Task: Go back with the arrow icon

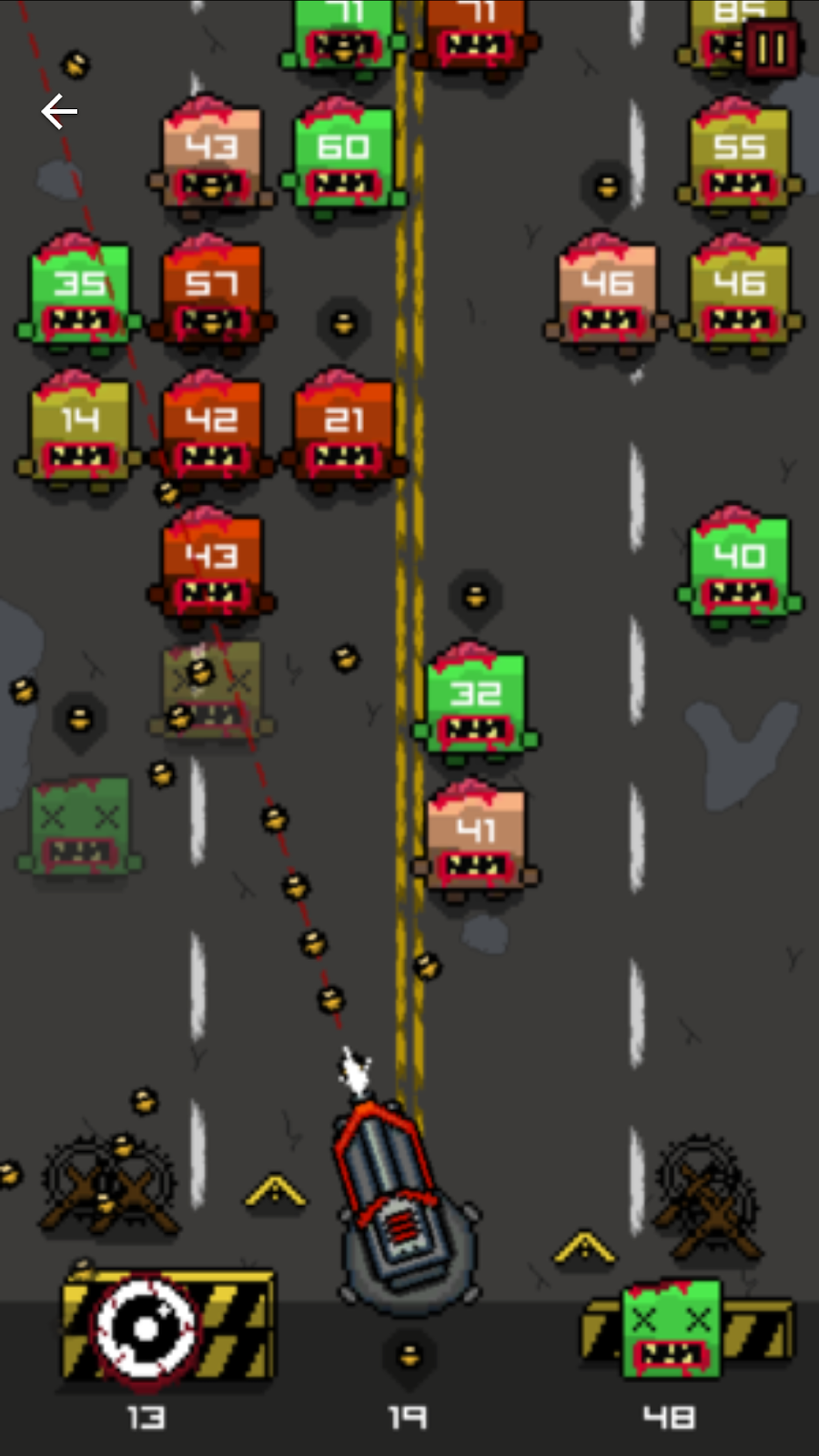Action: coord(59,112)
